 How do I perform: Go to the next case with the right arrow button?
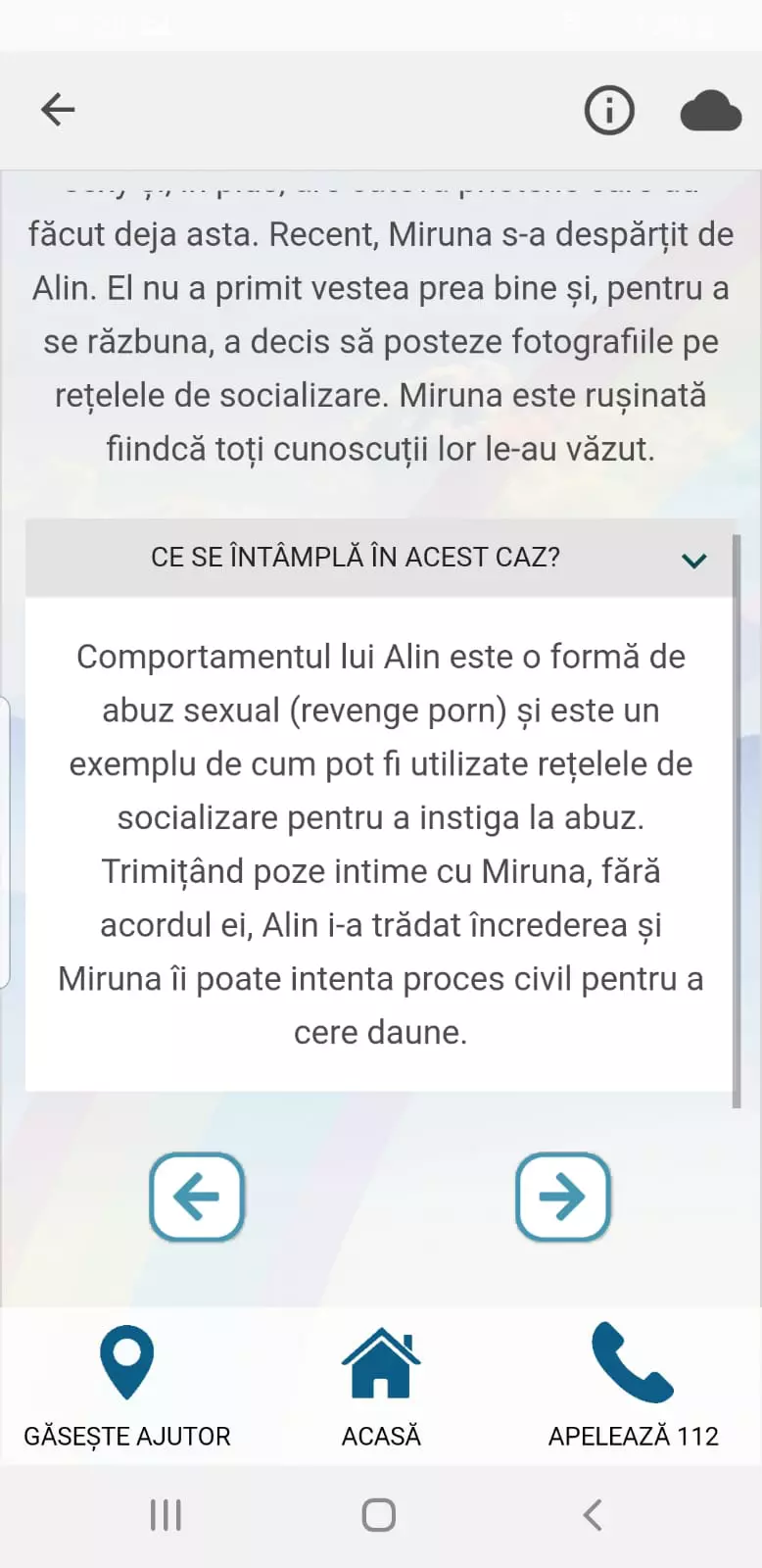(x=563, y=1197)
